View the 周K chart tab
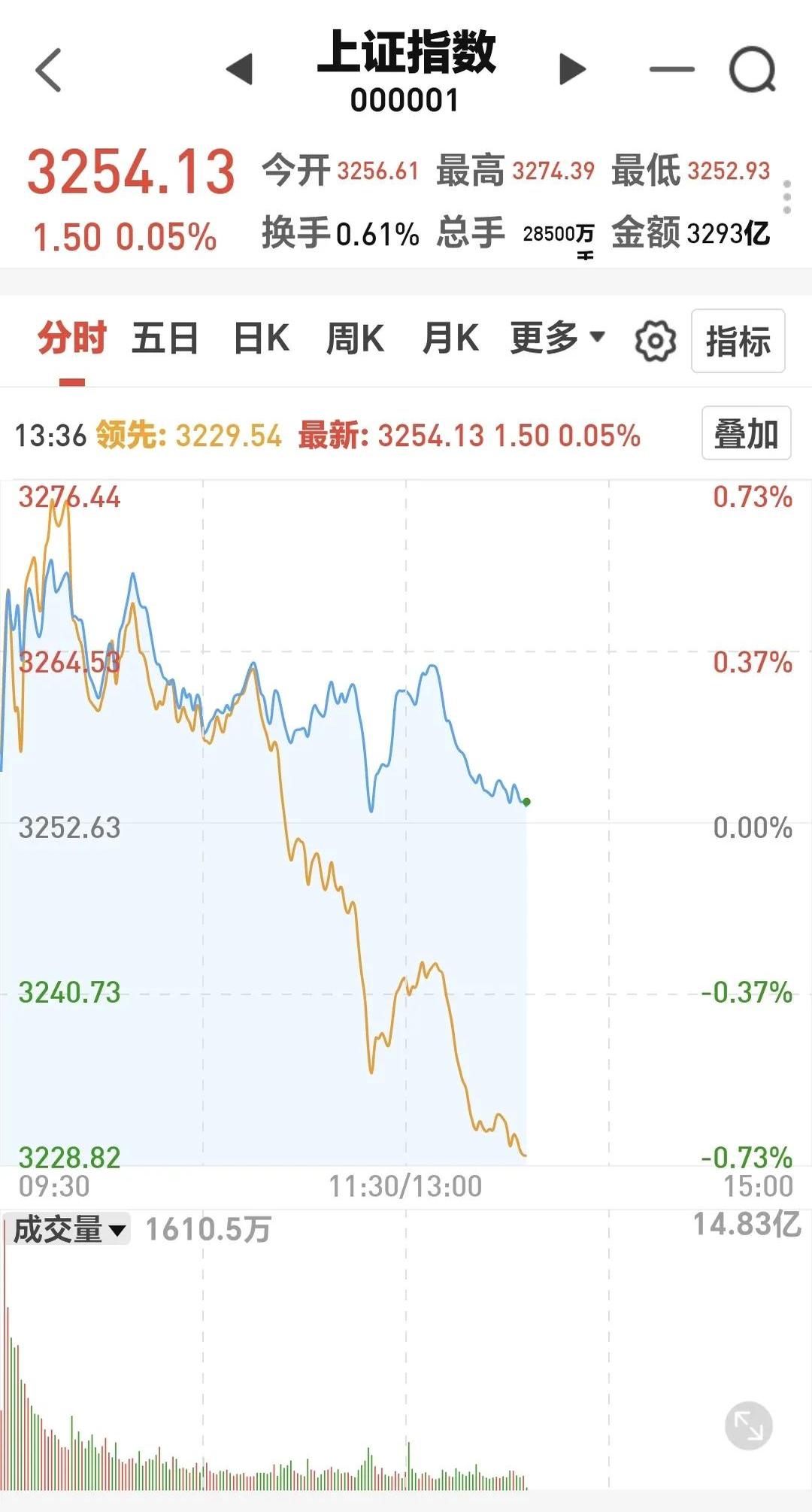Screen dimensions: 812x1512 pyautogui.click(x=355, y=338)
